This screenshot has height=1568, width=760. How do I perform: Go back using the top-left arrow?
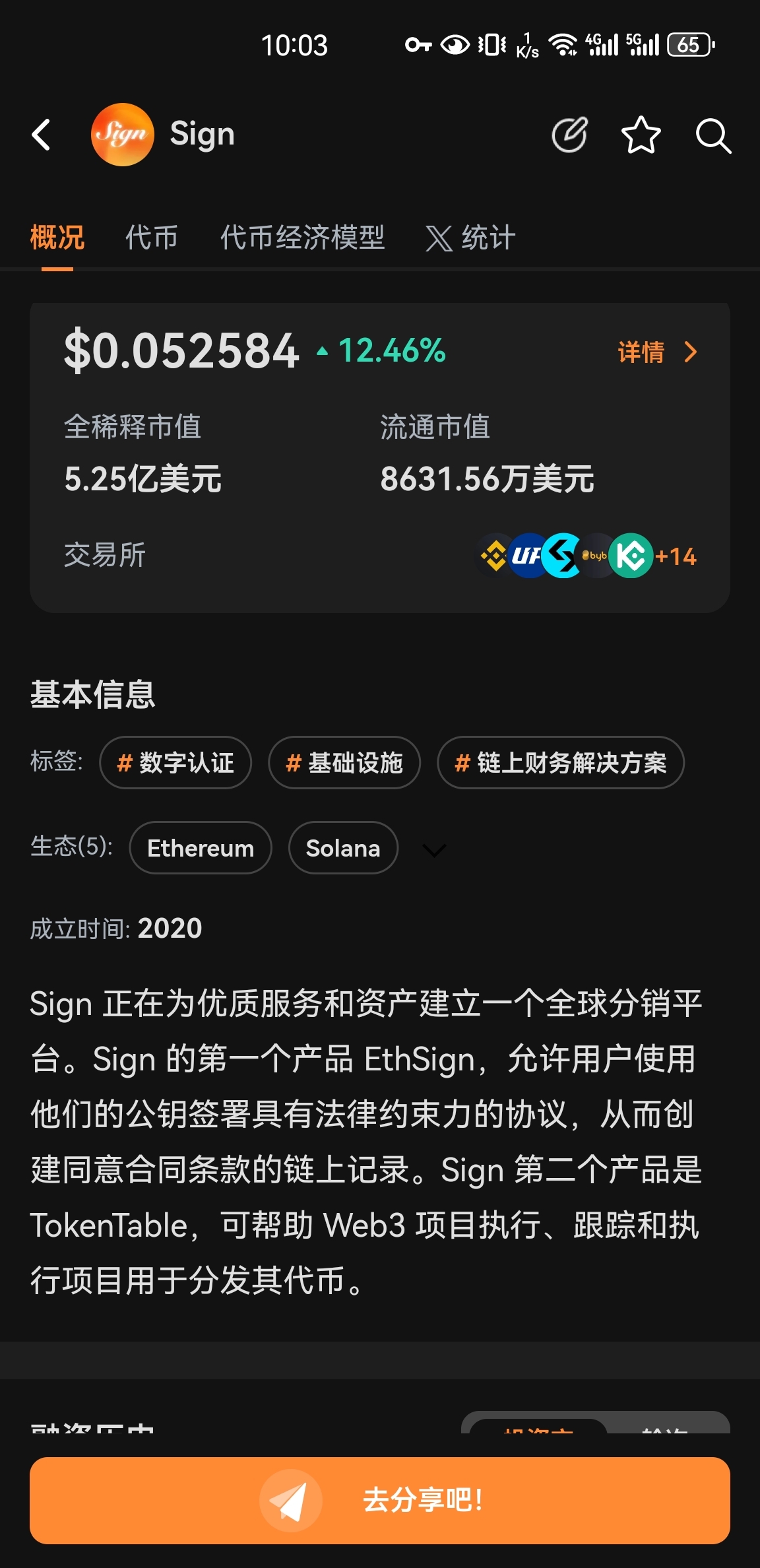42,135
